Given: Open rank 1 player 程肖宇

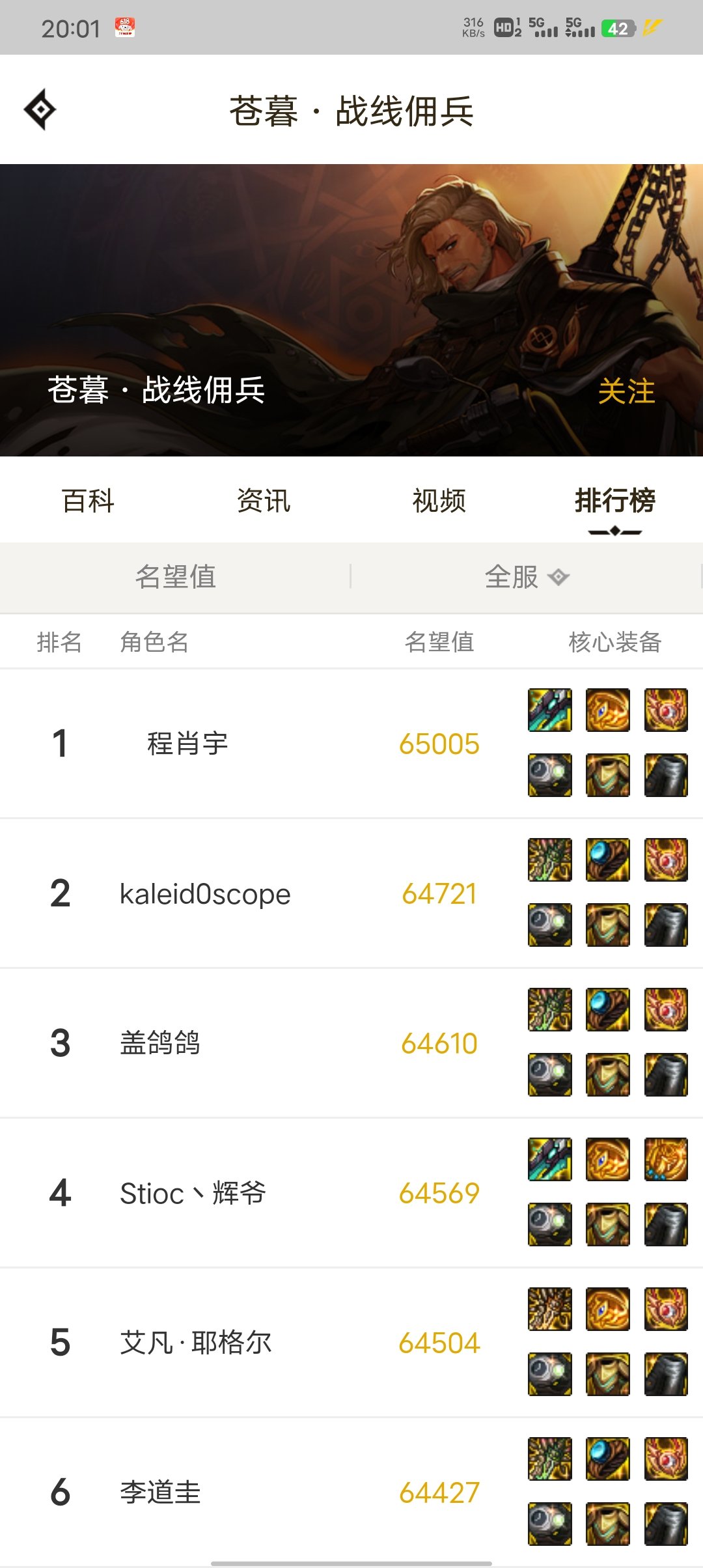Looking at the screenshot, I should (x=187, y=744).
